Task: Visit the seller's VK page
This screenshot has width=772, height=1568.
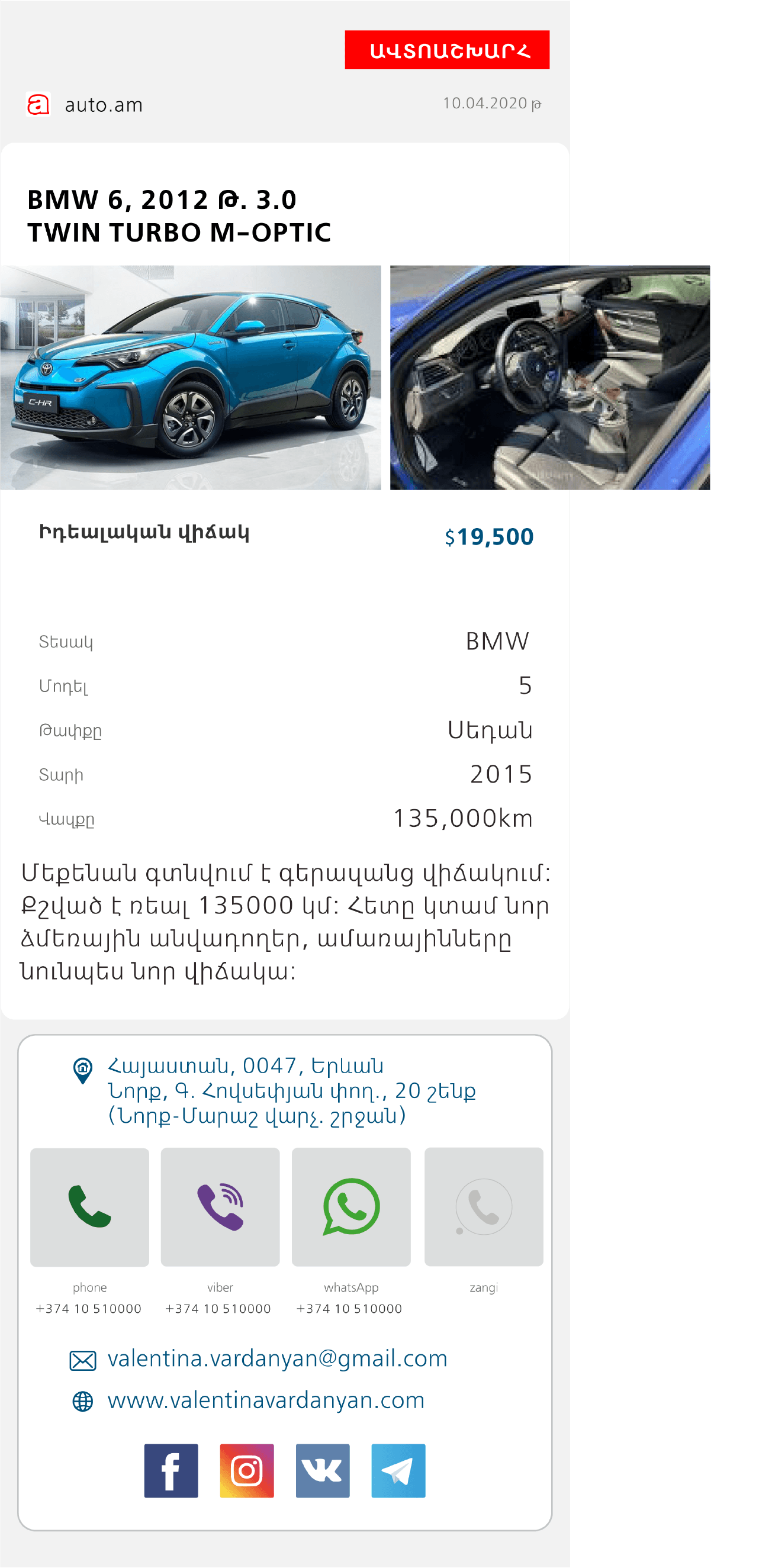Action: tap(323, 1470)
